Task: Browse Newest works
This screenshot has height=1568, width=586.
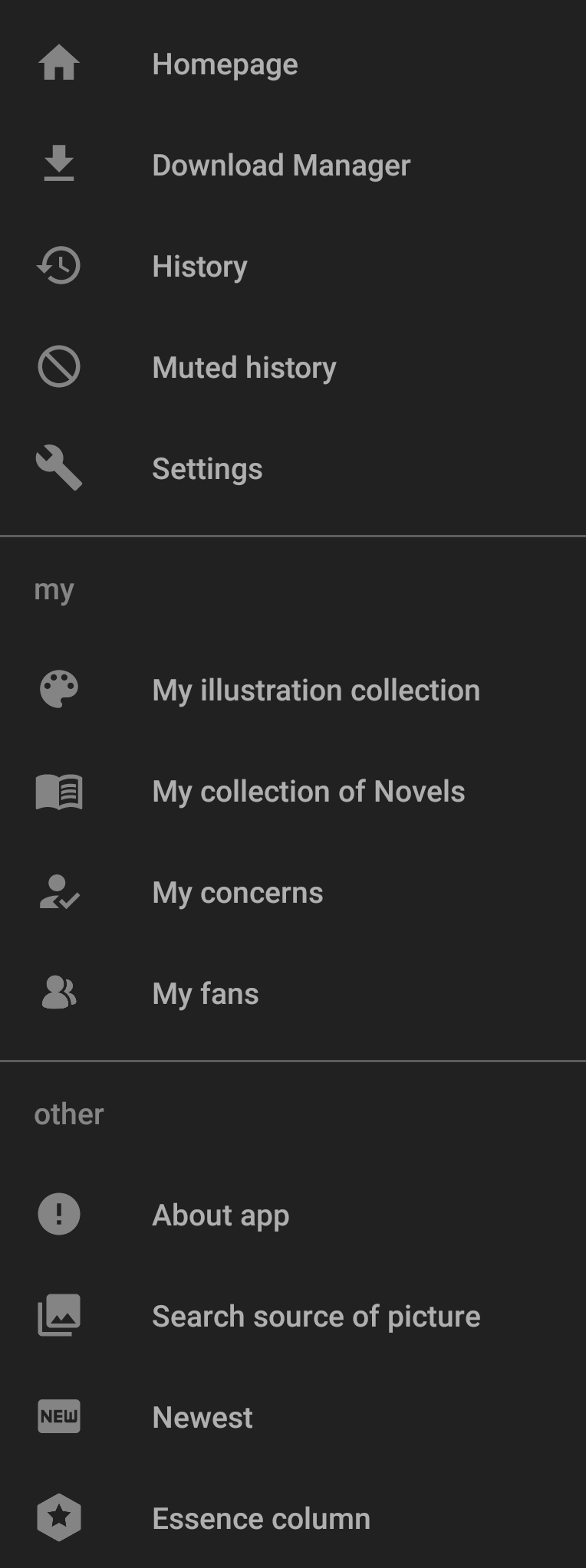Action: click(x=202, y=1418)
